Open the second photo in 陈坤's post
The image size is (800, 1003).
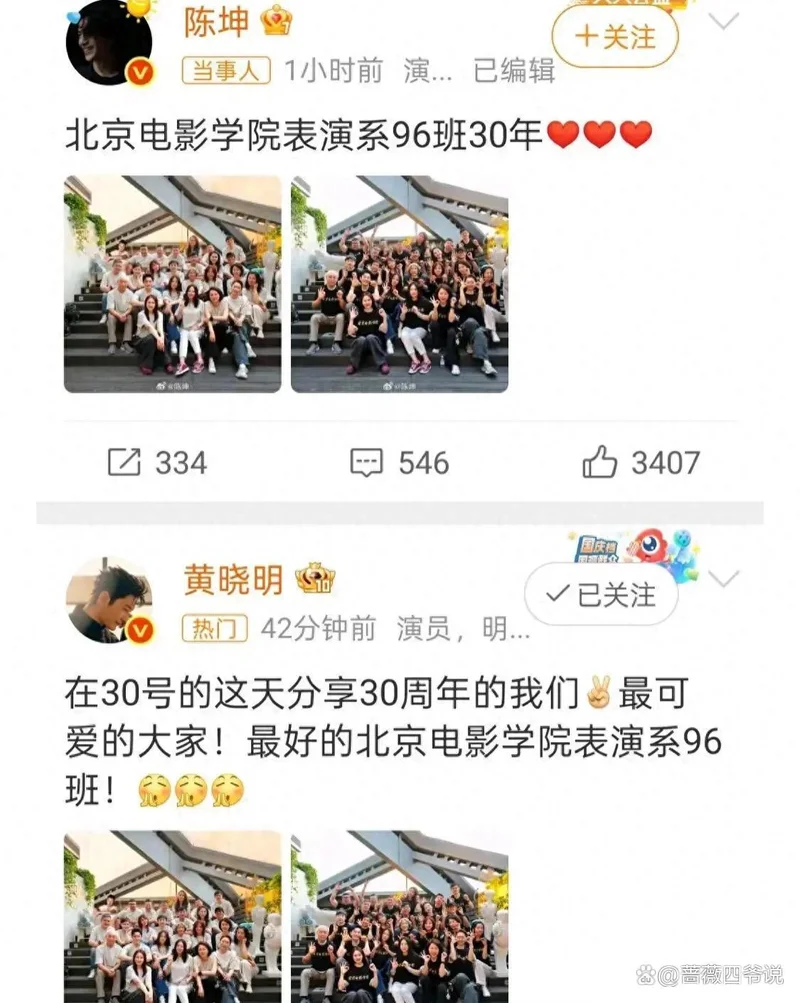(x=399, y=284)
